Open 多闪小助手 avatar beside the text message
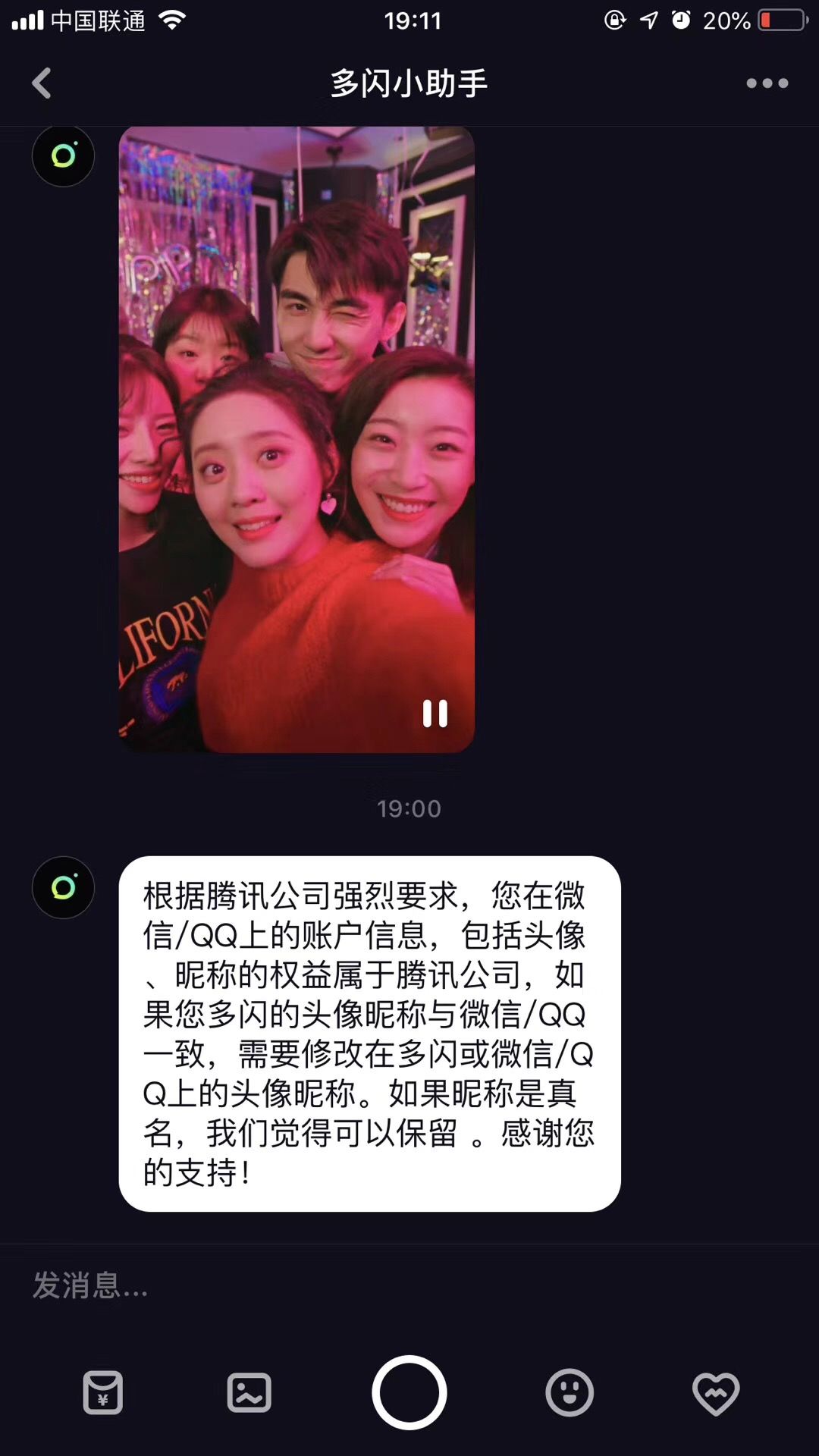819x1456 pixels. 64,887
